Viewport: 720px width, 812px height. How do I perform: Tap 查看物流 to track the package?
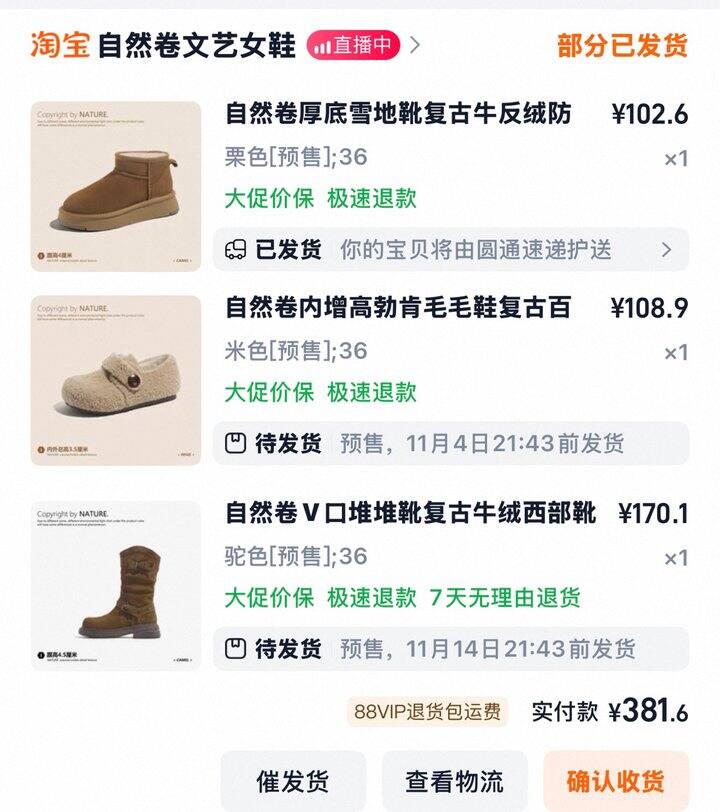454,781
